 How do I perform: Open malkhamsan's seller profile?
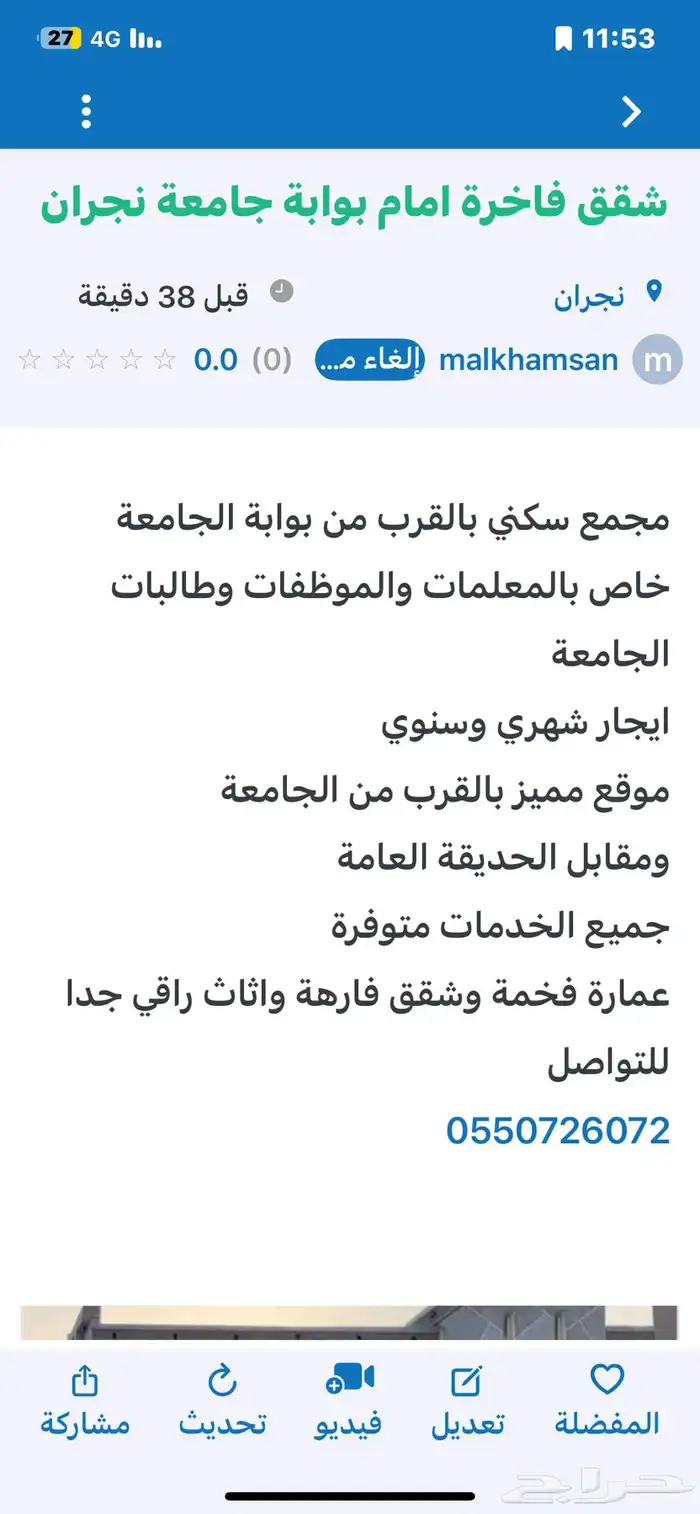click(529, 359)
